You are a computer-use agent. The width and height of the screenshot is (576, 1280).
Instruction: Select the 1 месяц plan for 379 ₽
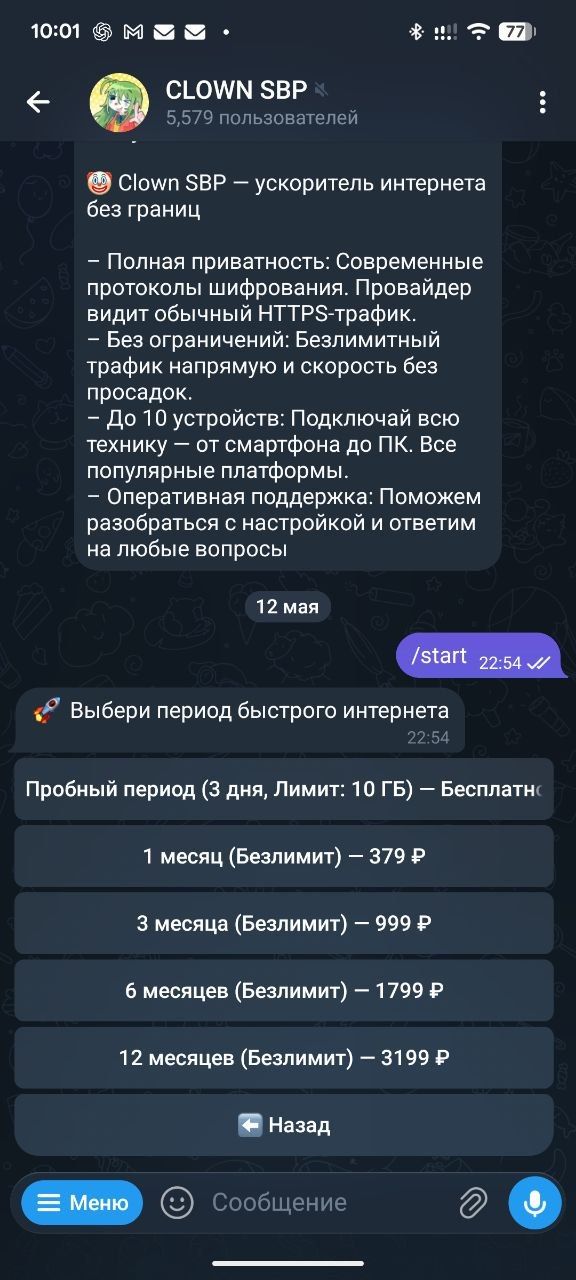284,856
